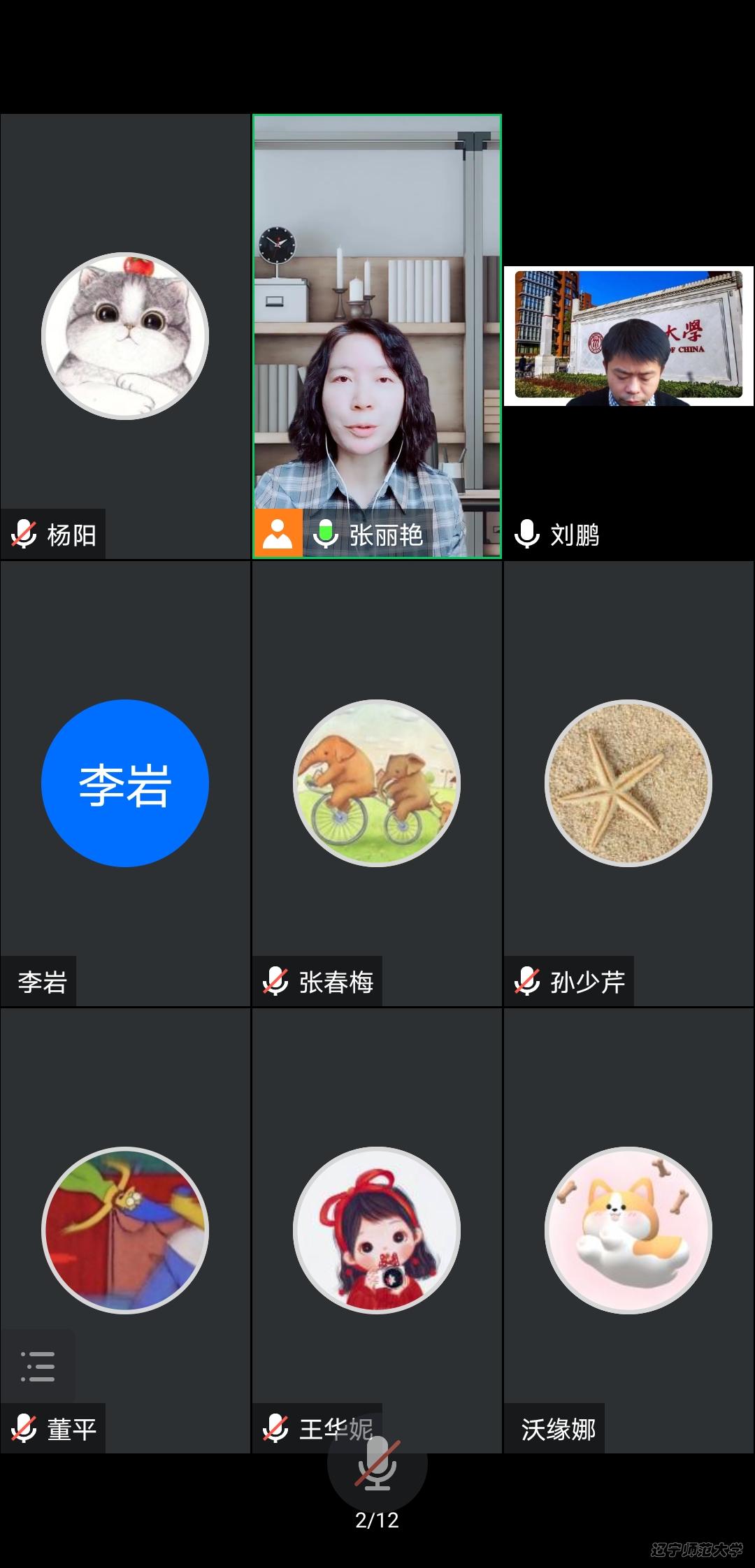
Task: Select 孙少芹's participant tile
Action: (628, 783)
